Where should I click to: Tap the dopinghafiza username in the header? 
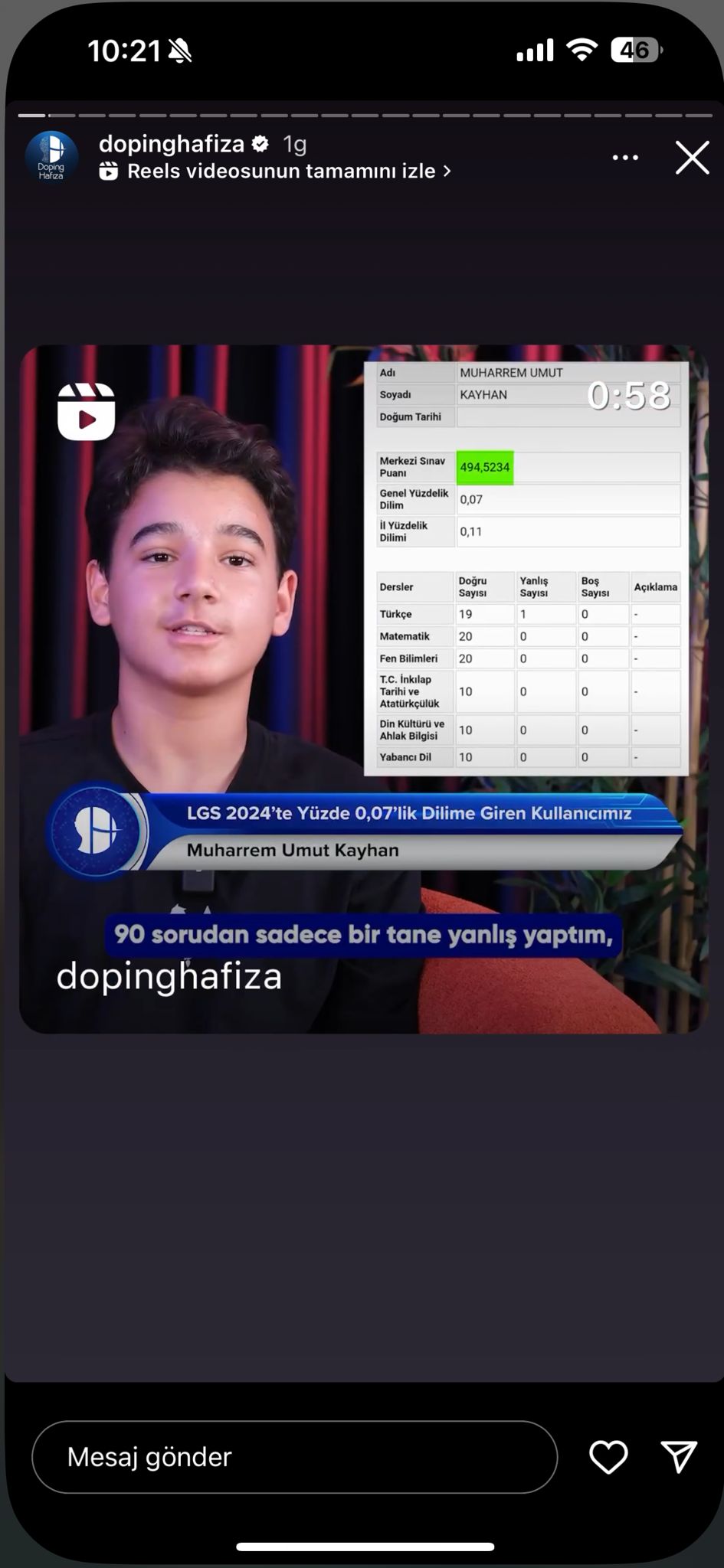click(172, 143)
